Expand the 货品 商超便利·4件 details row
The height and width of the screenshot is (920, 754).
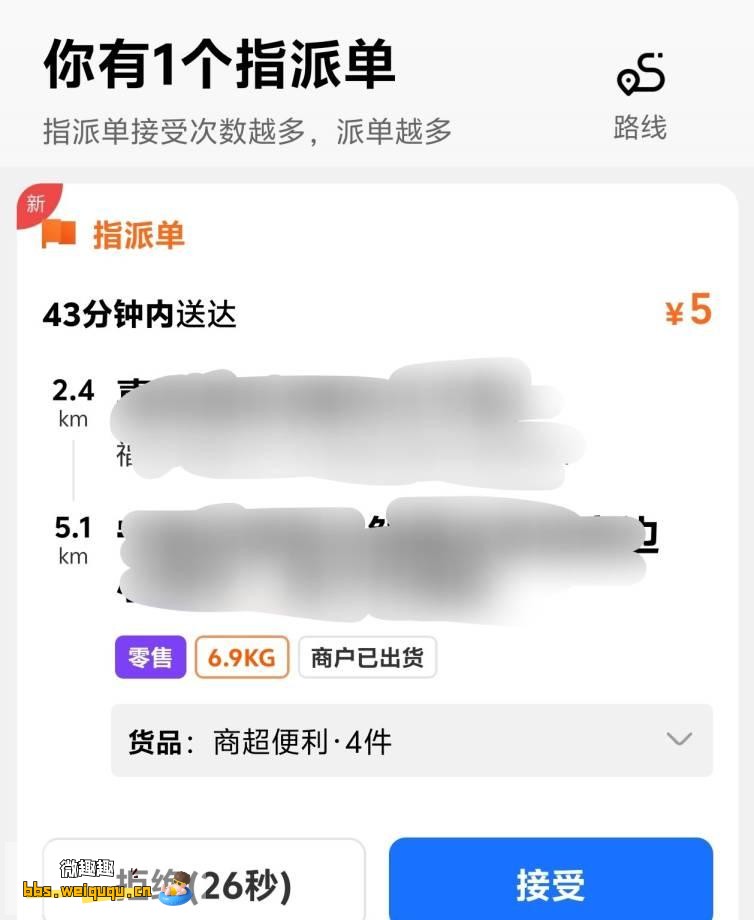[x=300, y=741]
